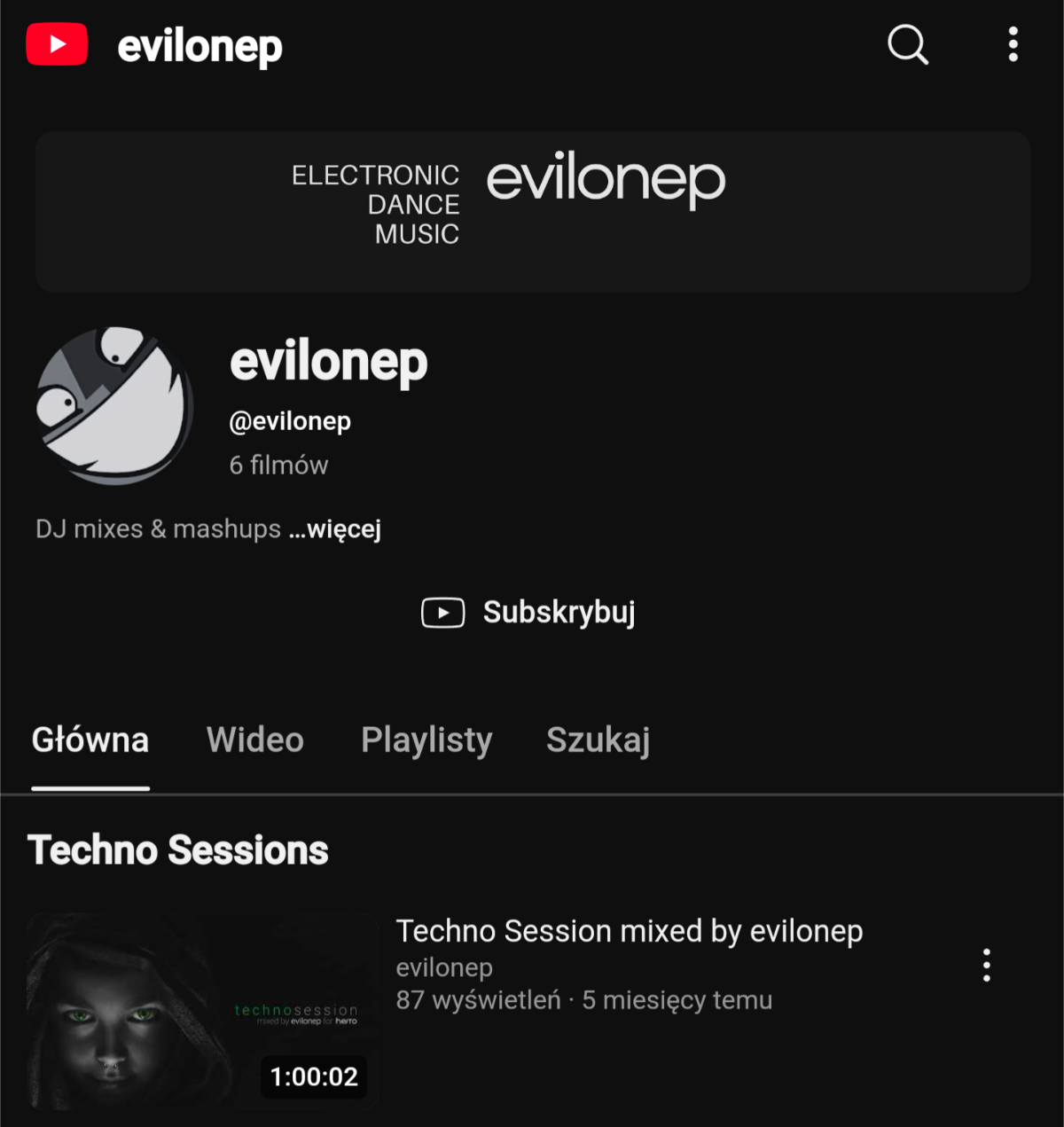Switch to the Główna tab
Viewport: 1064px width, 1127px height.
(90, 740)
